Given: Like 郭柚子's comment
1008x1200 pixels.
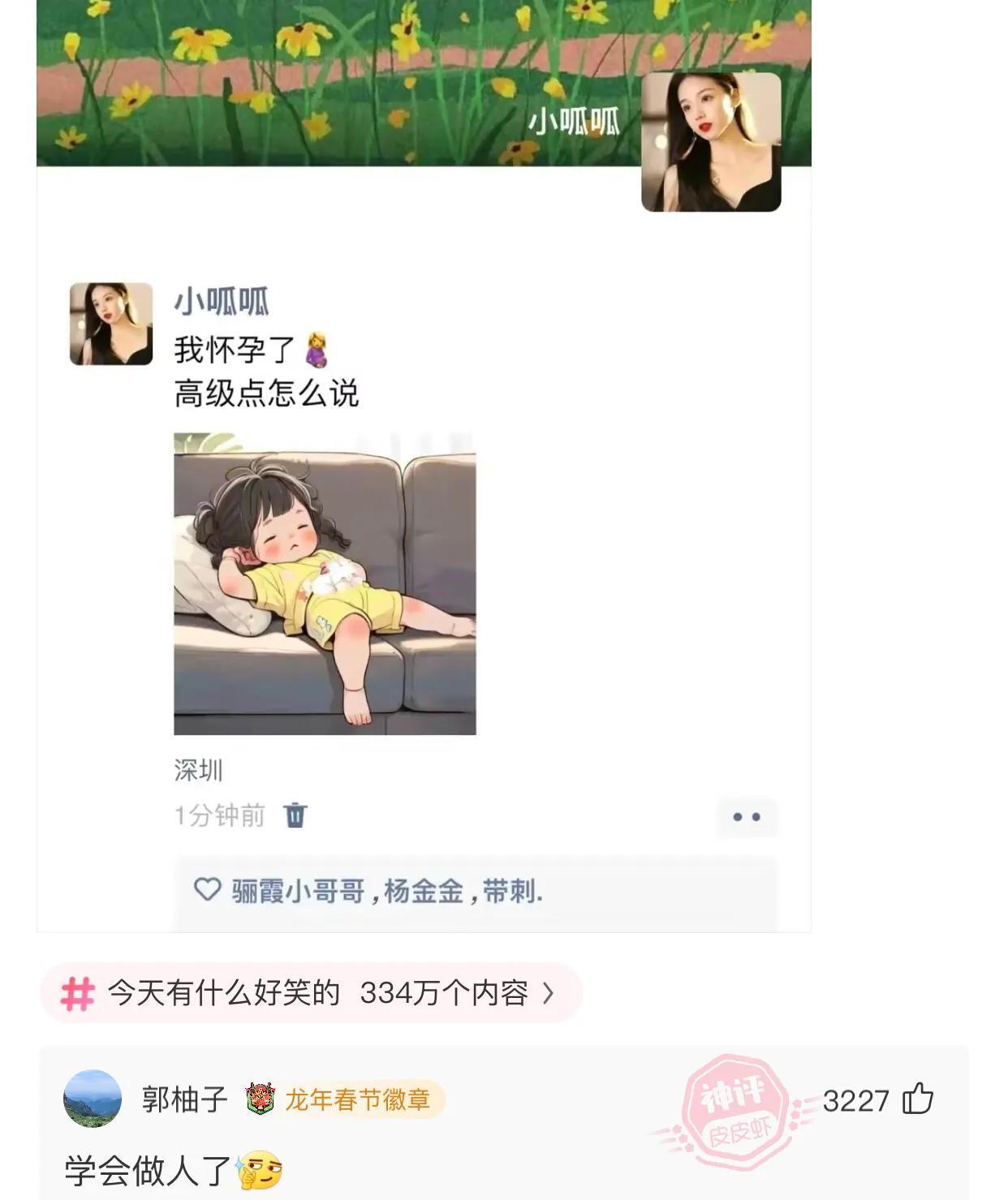Looking at the screenshot, I should point(918,1099).
